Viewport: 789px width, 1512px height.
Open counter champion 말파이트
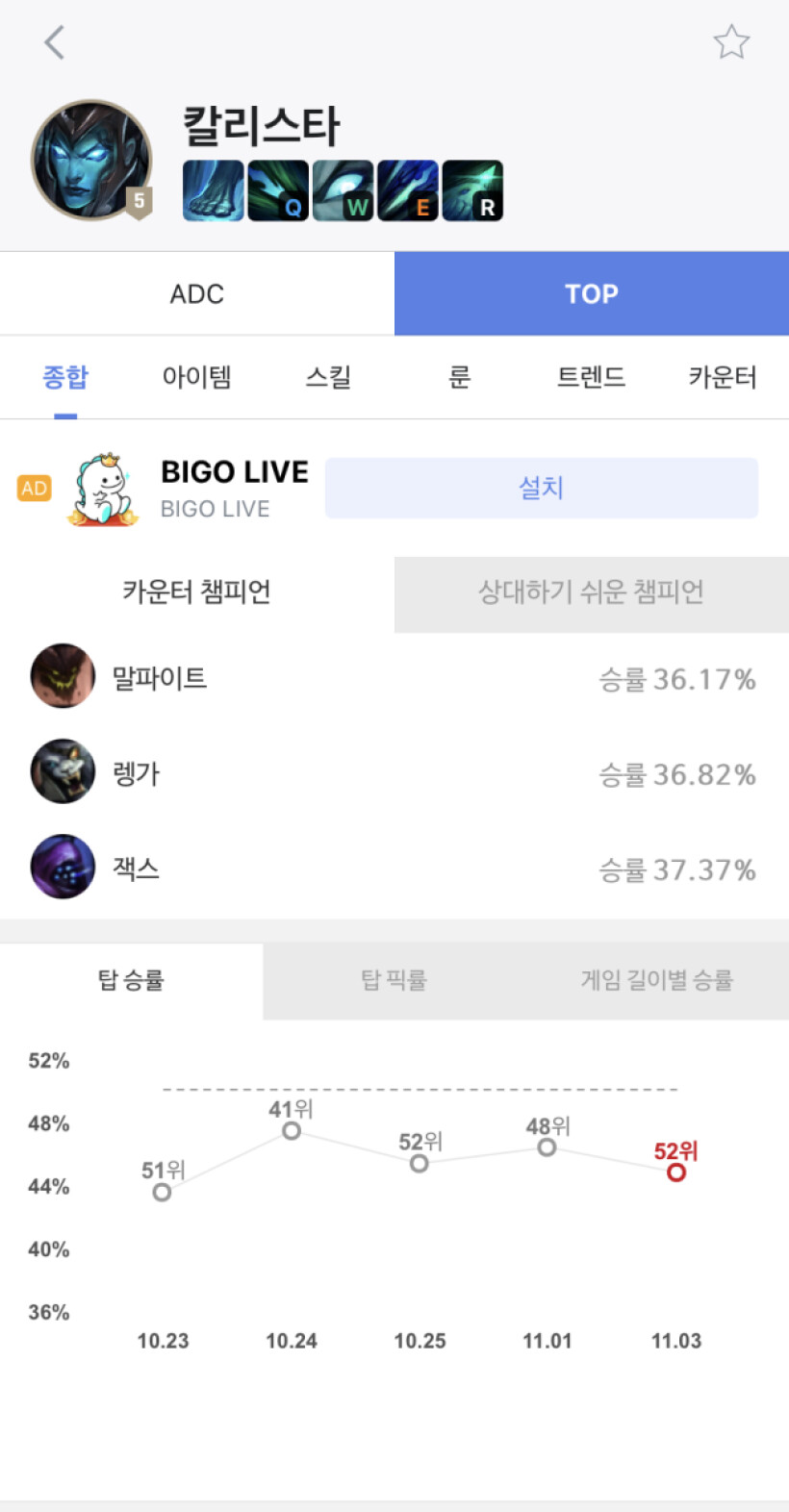(159, 678)
